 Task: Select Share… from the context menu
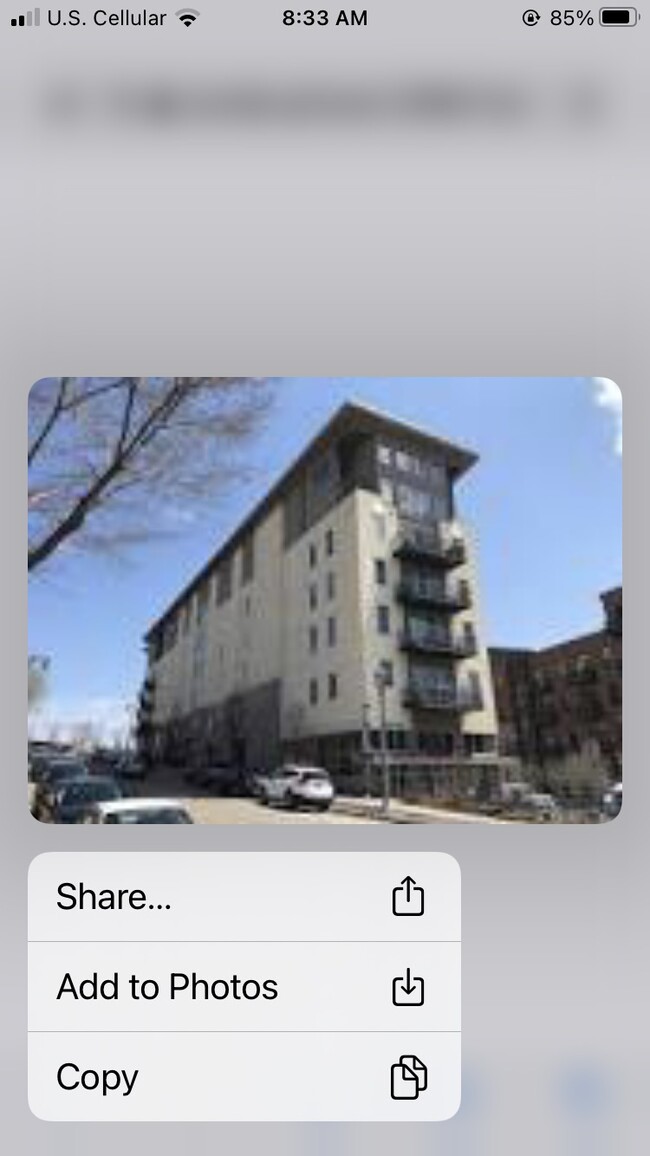243,897
